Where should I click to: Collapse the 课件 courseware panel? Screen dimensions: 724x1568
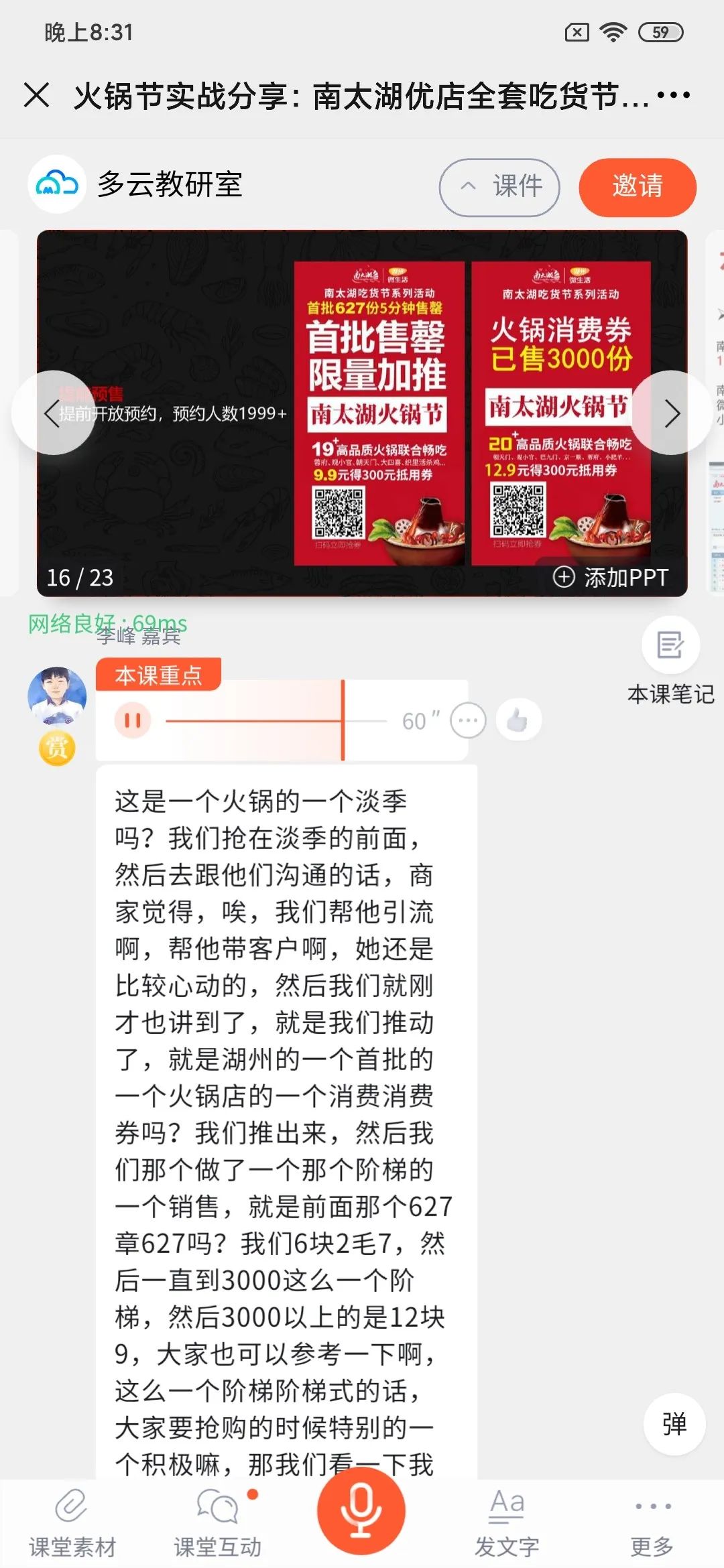(499, 187)
